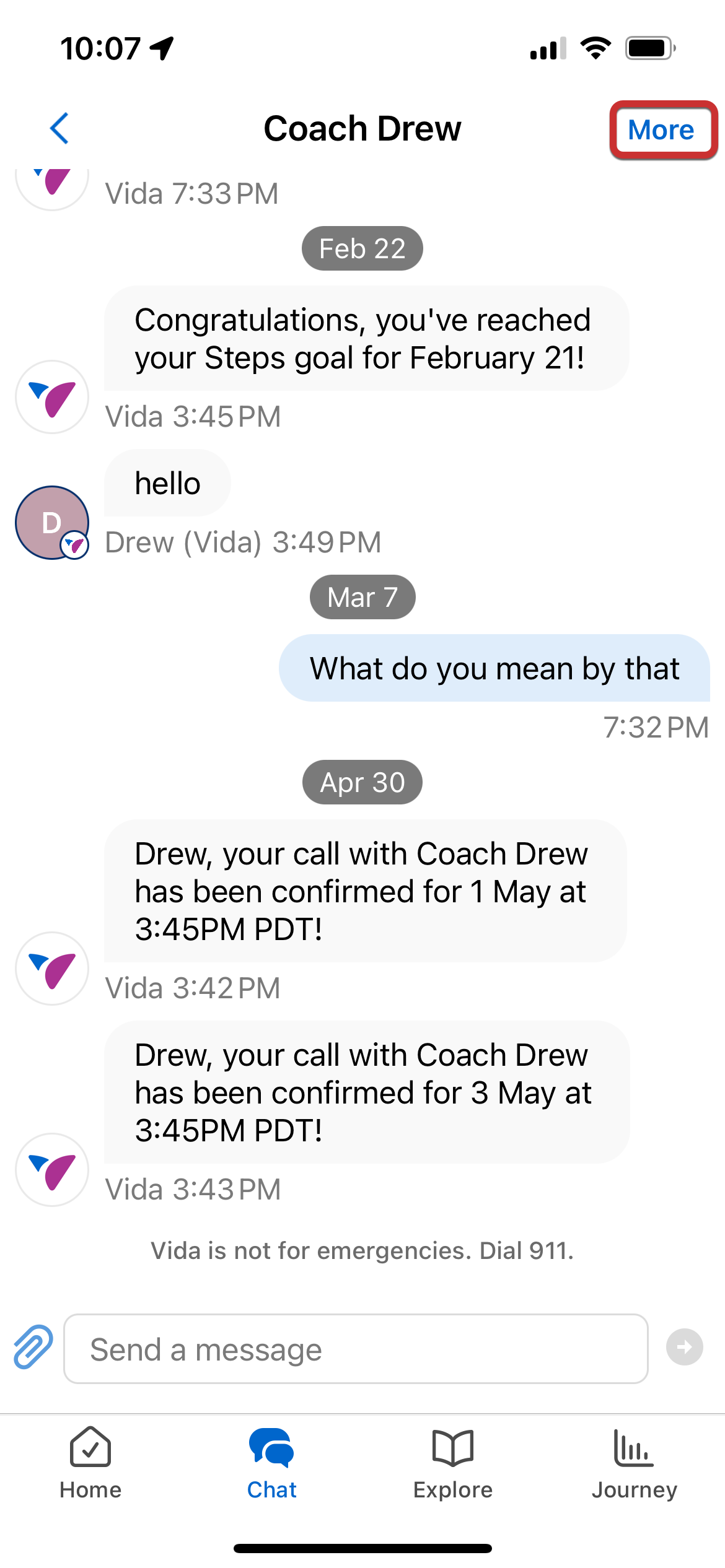Image resolution: width=725 pixels, height=1568 pixels.
Task: Open the More options button
Action: click(x=661, y=130)
